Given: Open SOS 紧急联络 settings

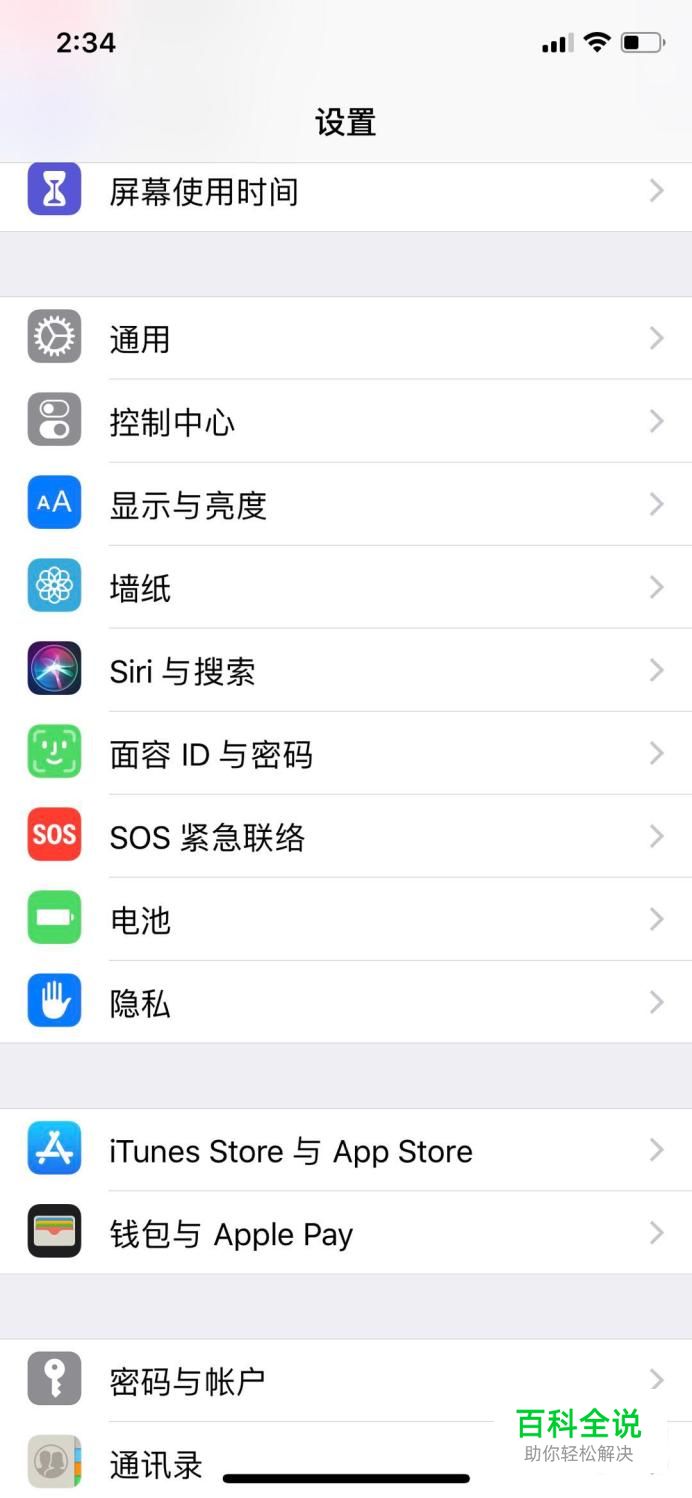Looking at the screenshot, I should [207, 837].
